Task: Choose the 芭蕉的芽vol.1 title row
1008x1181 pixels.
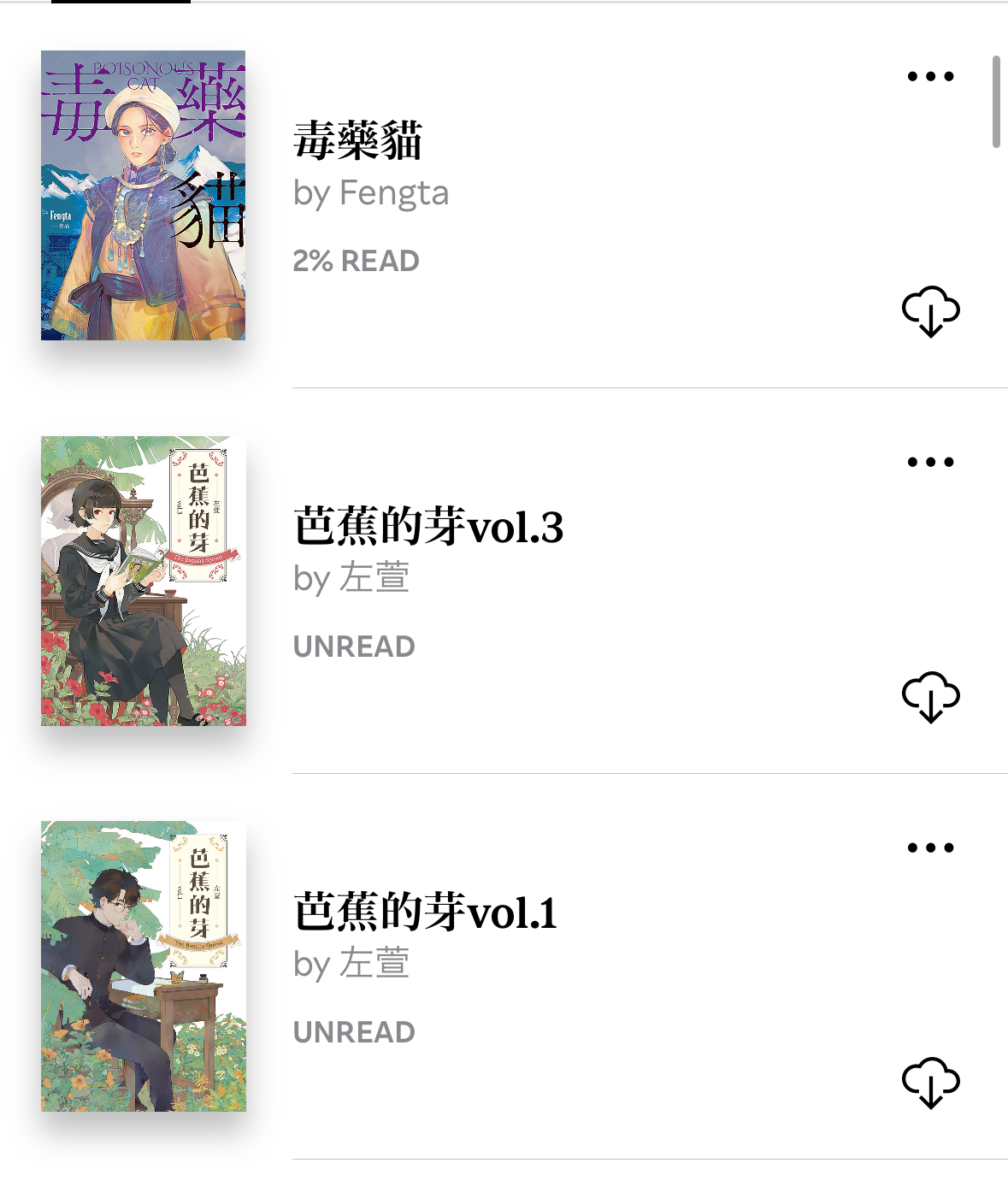Action: tap(425, 912)
